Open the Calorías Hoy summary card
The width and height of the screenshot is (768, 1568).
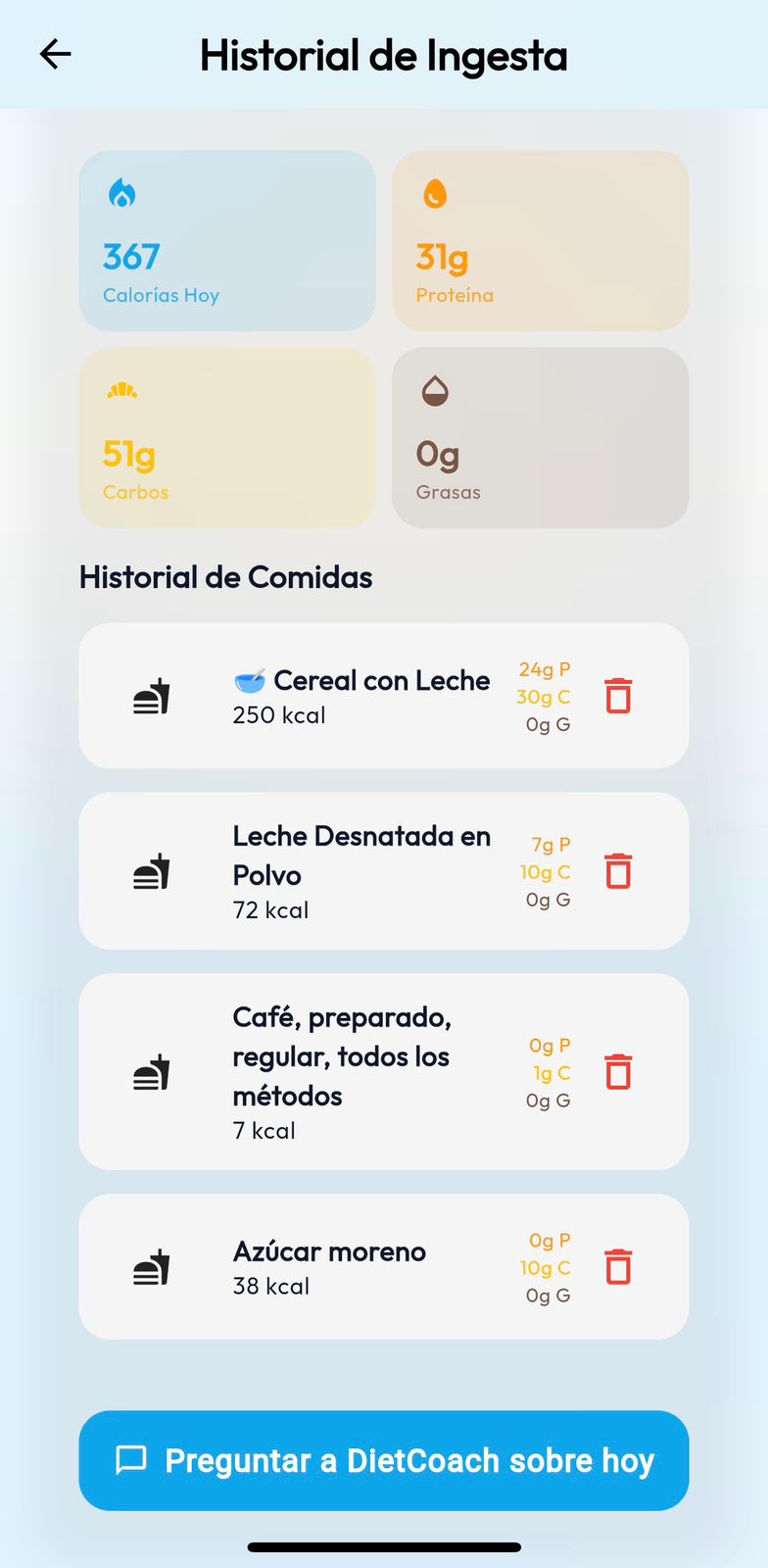pos(227,240)
